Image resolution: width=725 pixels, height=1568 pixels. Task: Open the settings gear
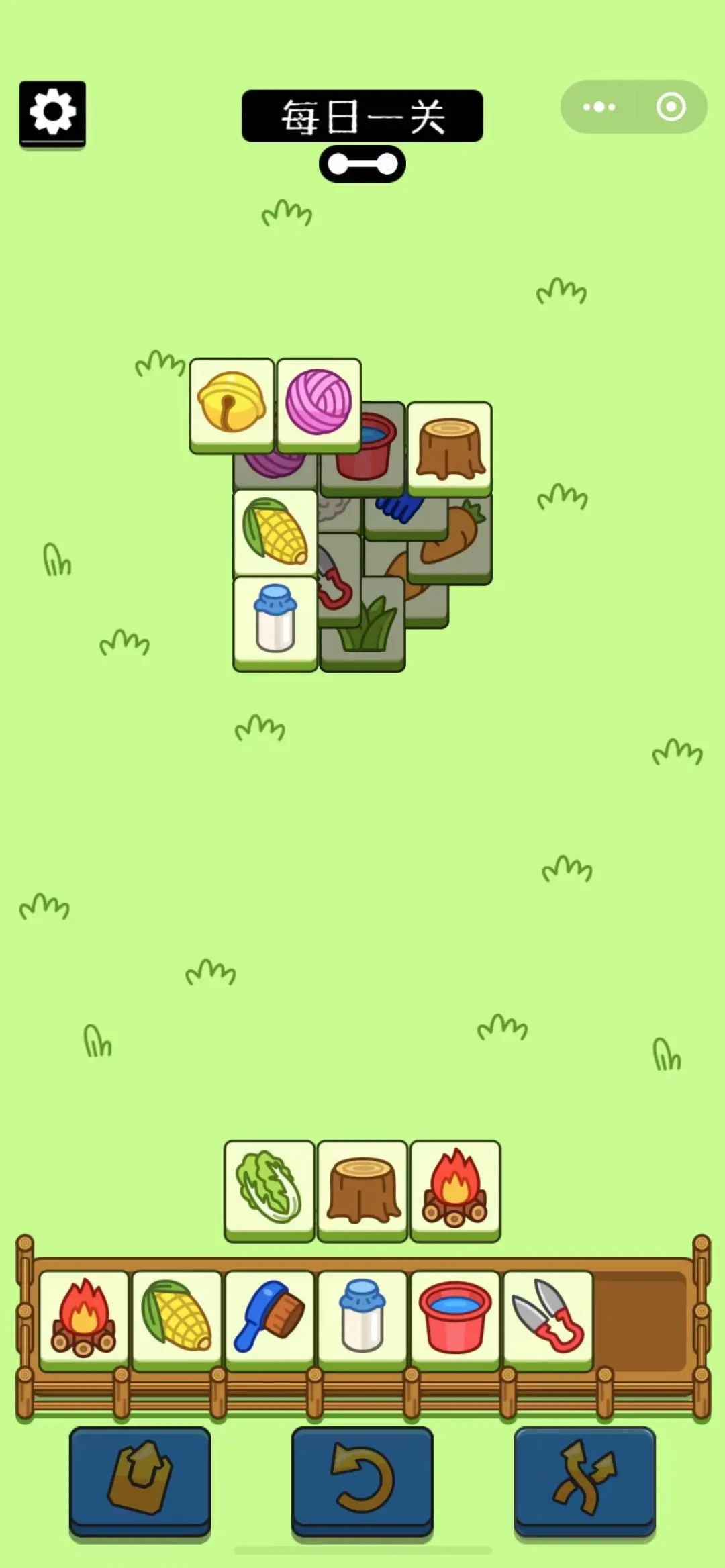pyautogui.click(x=52, y=113)
